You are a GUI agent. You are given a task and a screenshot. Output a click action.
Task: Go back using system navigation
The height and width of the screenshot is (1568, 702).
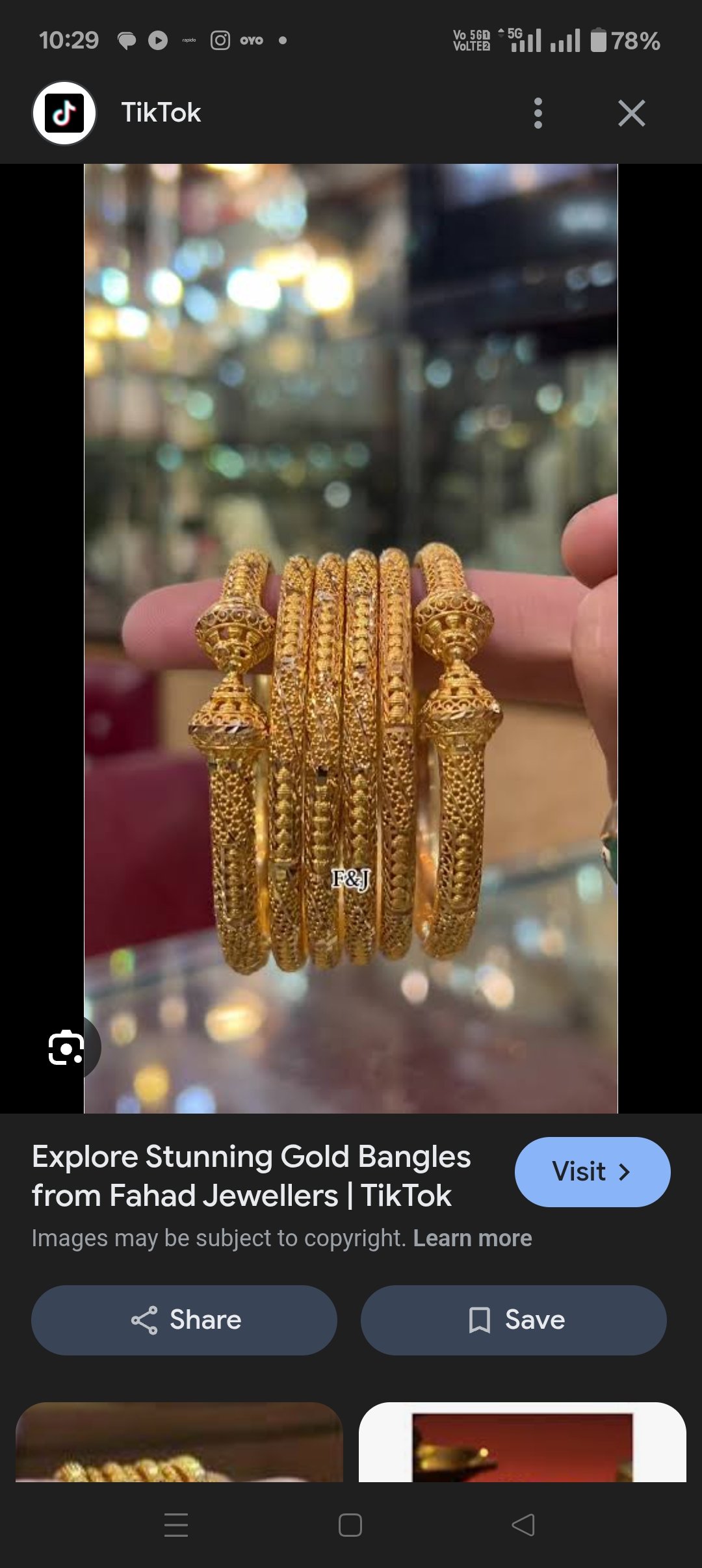point(523,1524)
